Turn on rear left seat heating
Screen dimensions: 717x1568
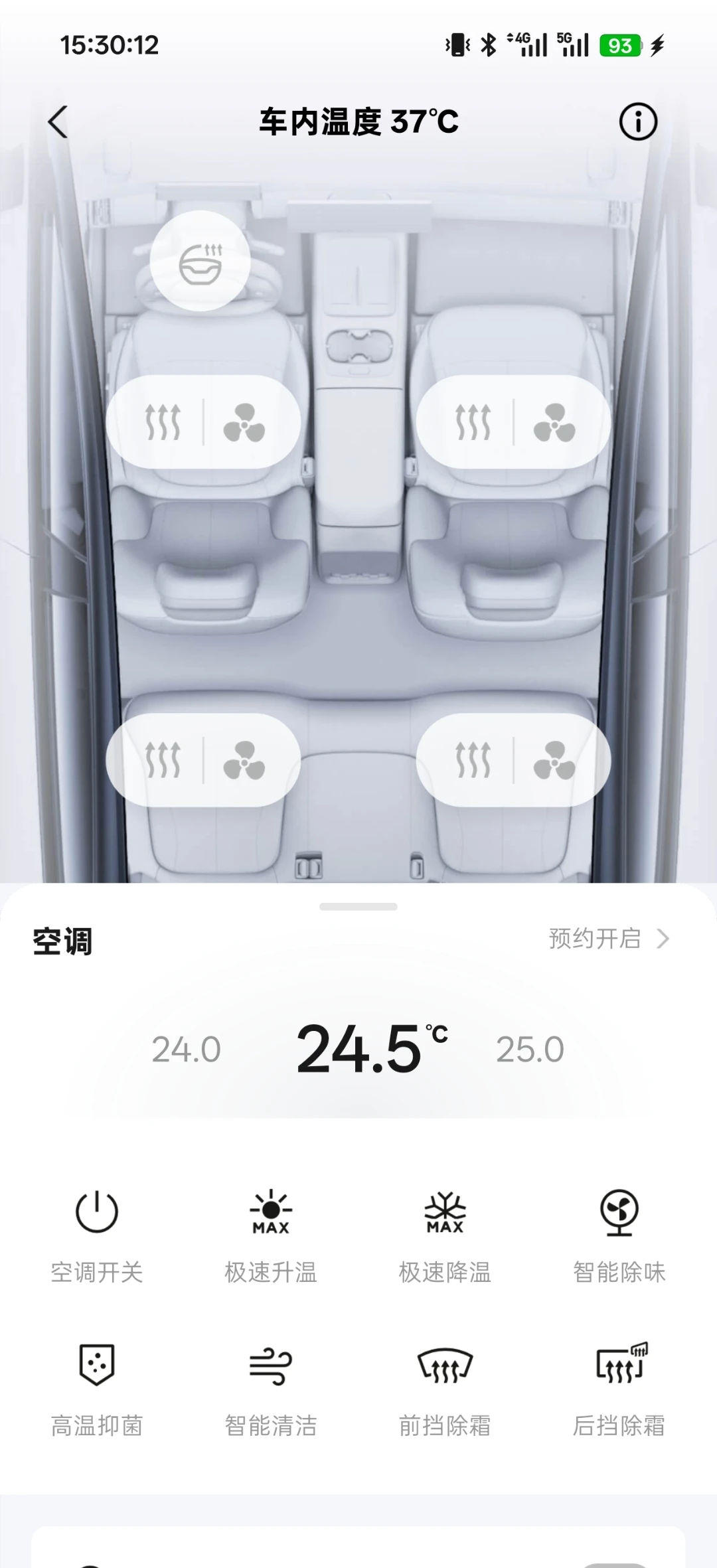coord(163,760)
